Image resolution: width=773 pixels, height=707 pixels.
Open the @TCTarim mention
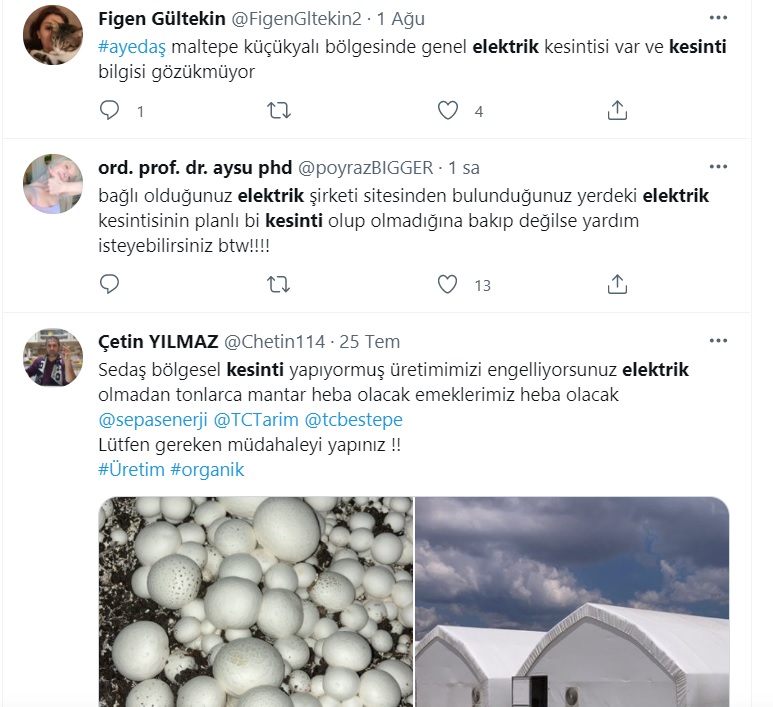pyautogui.click(x=256, y=420)
